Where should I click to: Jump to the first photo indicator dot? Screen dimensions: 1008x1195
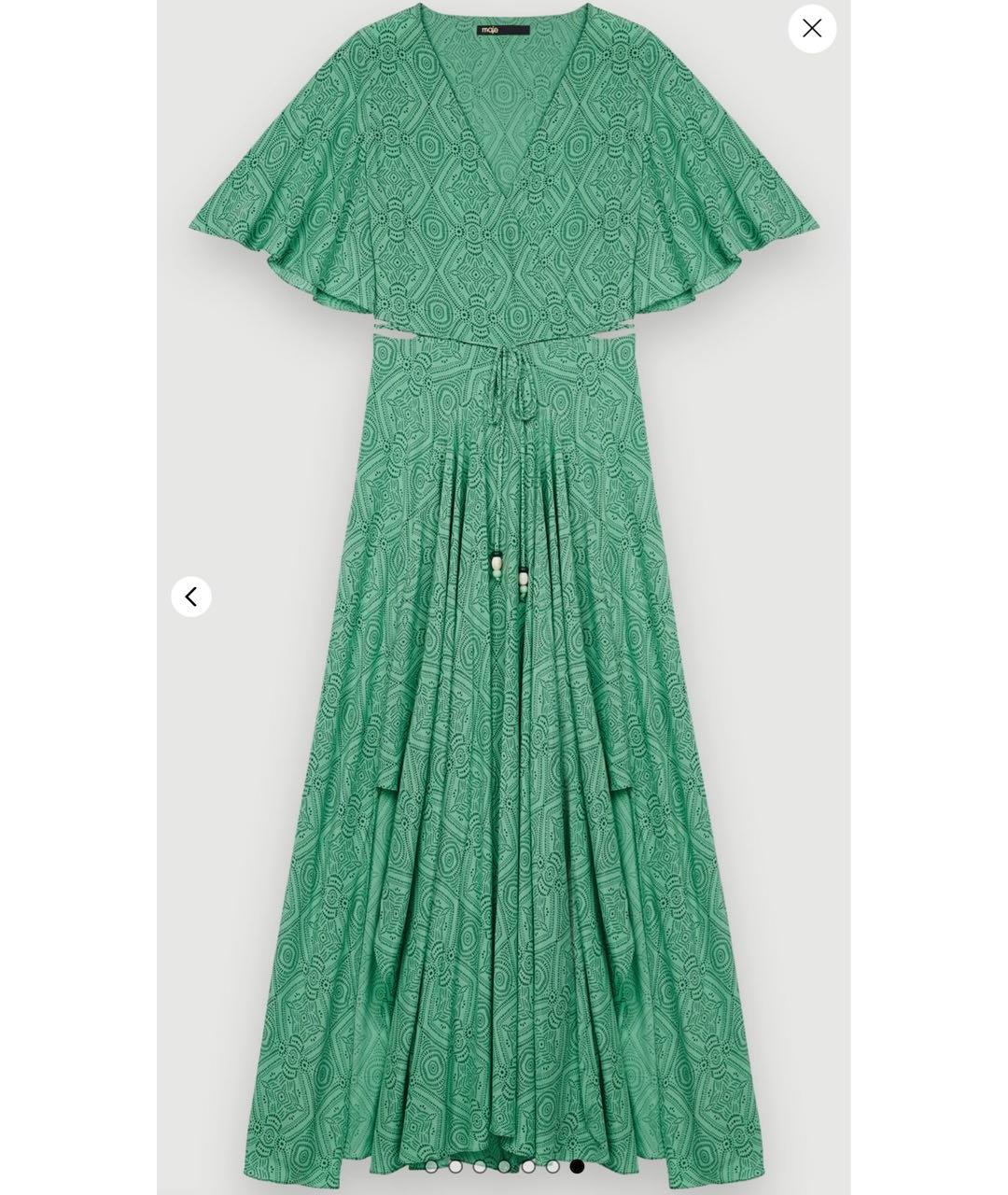(431, 1165)
